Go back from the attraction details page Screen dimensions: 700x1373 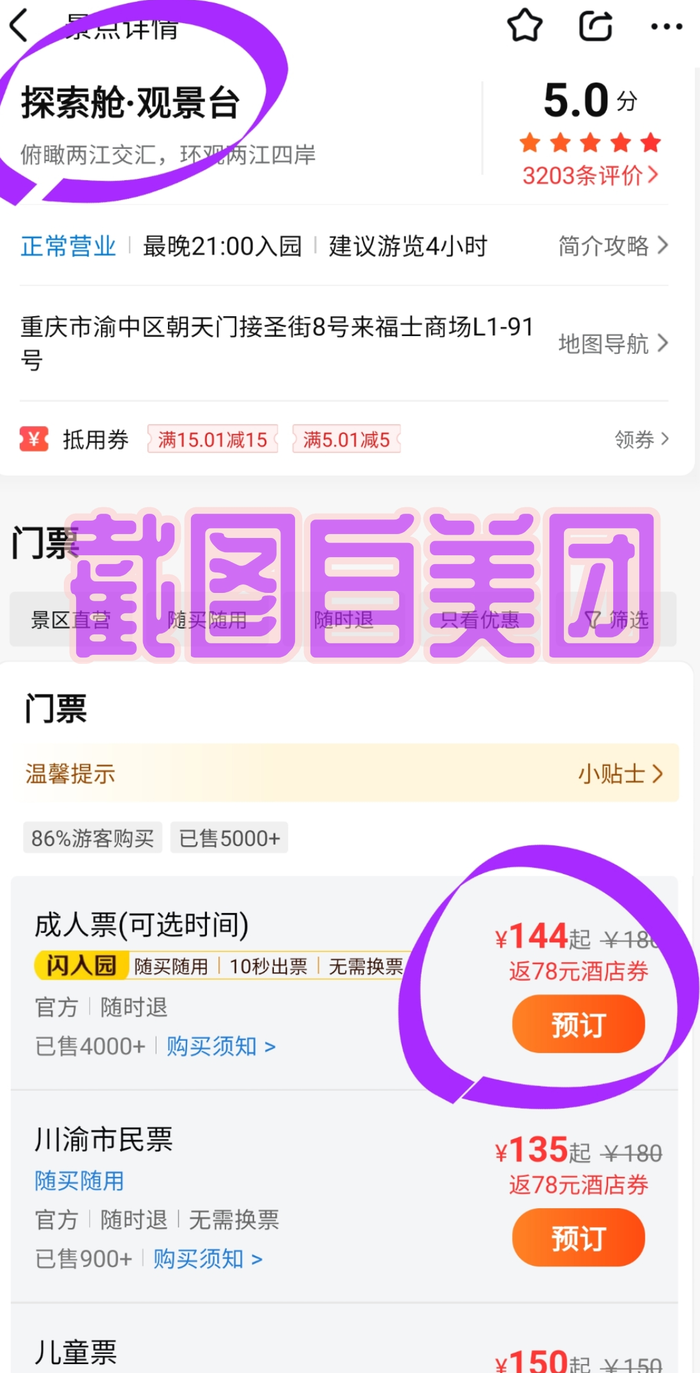tap(20, 26)
